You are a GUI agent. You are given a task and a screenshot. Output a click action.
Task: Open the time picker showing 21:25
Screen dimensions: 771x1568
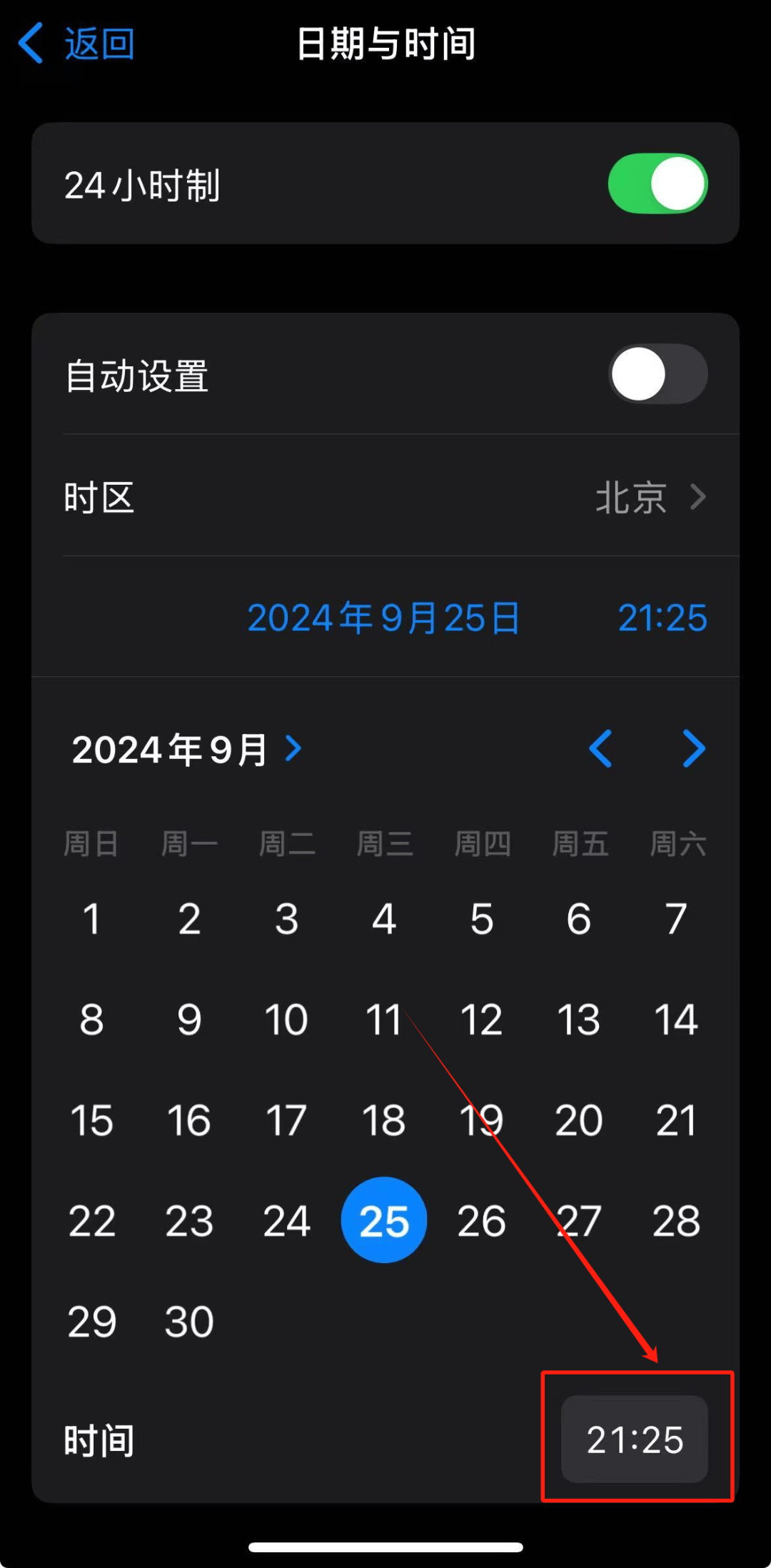pyautogui.click(x=634, y=1441)
